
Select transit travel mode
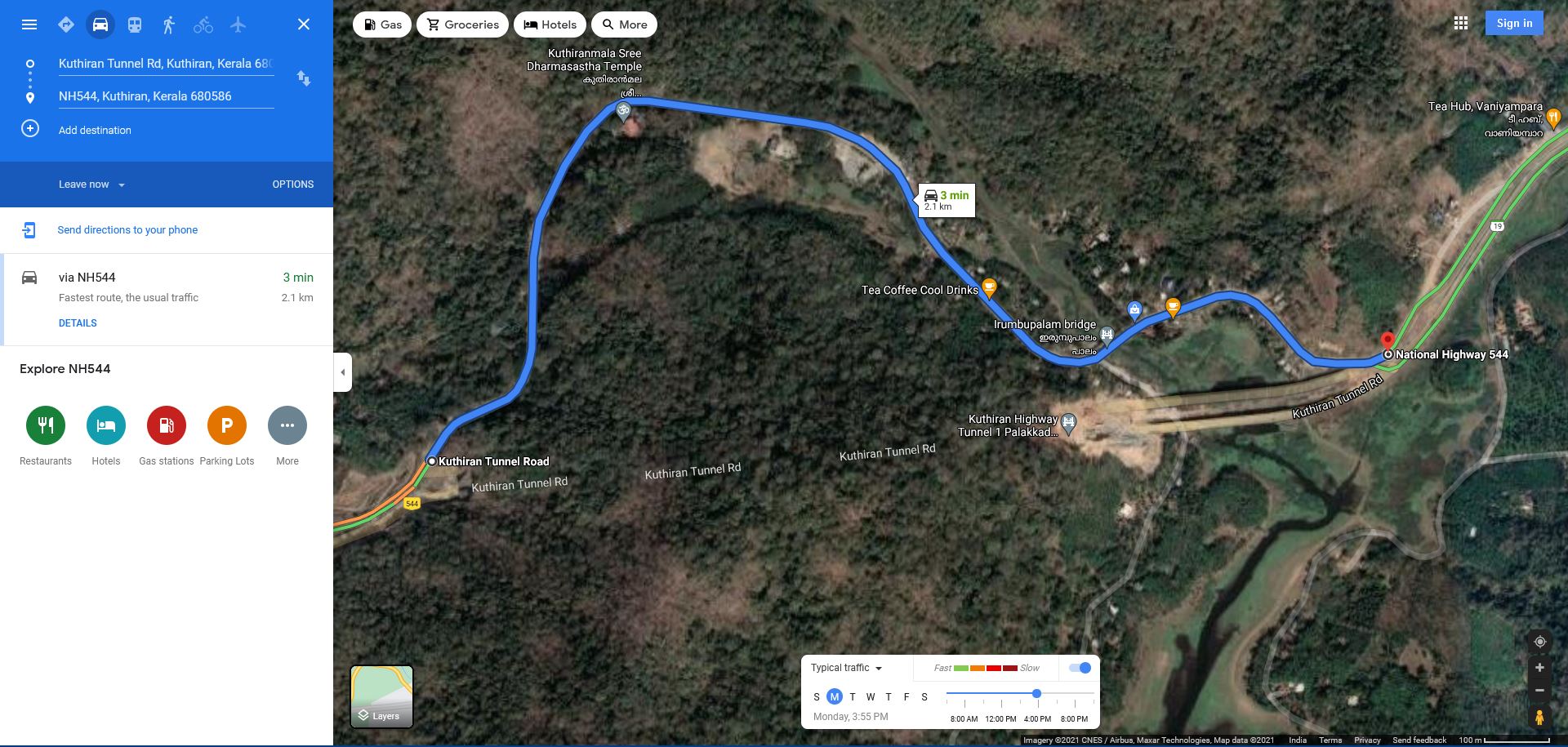pyautogui.click(x=135, y=24)
